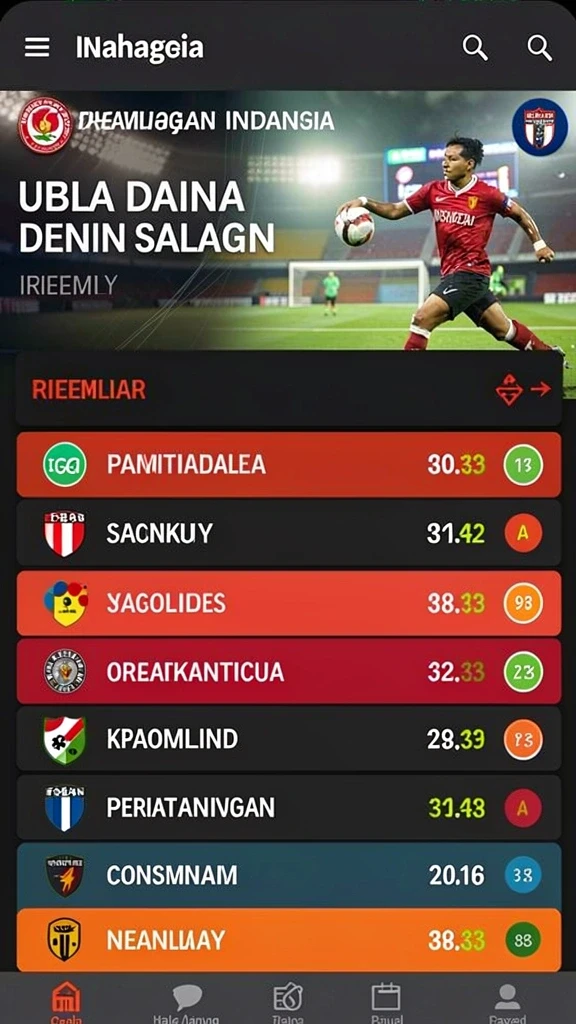The height and width of the screenshot is (1024, 576).
Task: Tap the arrow in the RIEEMLIAR header
Action: point(541,390)
